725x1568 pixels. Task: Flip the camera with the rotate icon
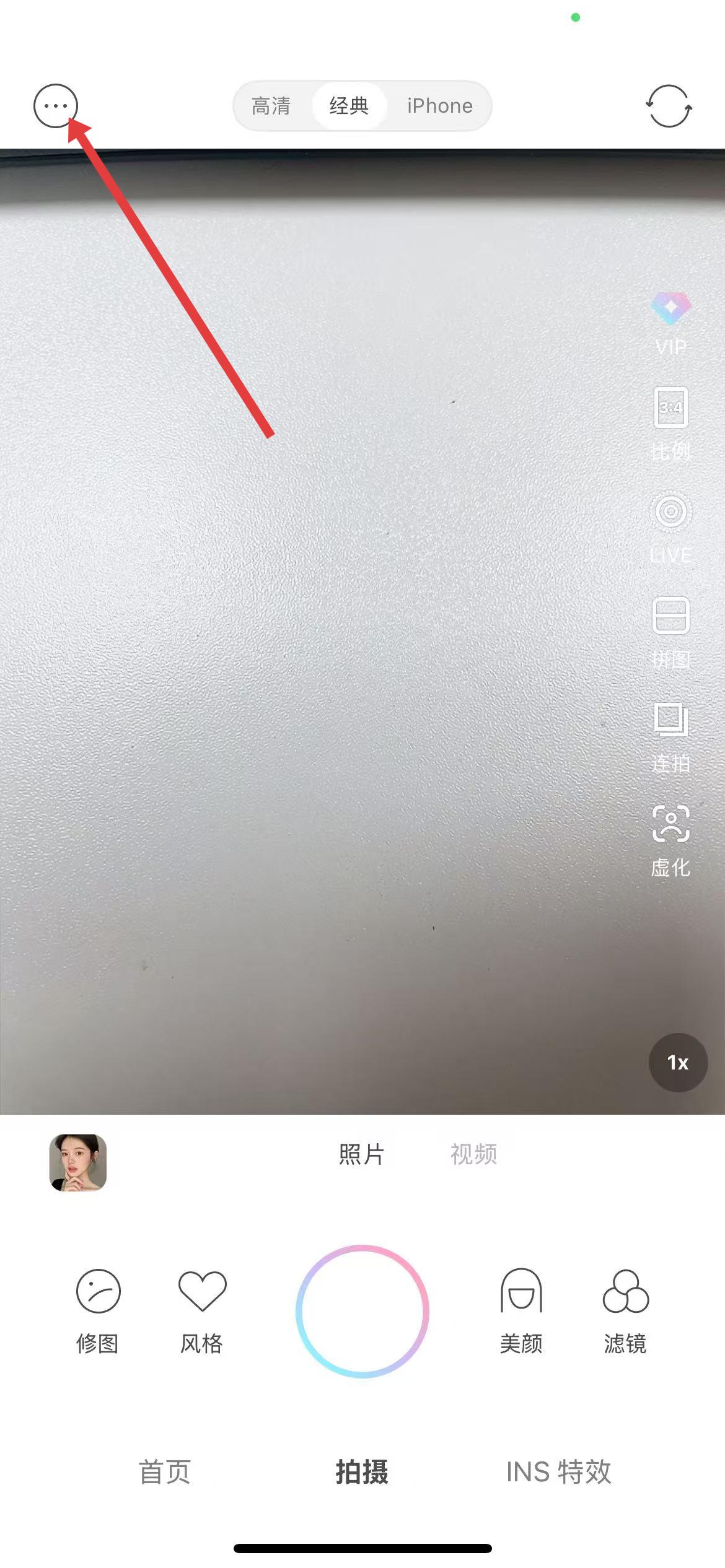[669, 106]
